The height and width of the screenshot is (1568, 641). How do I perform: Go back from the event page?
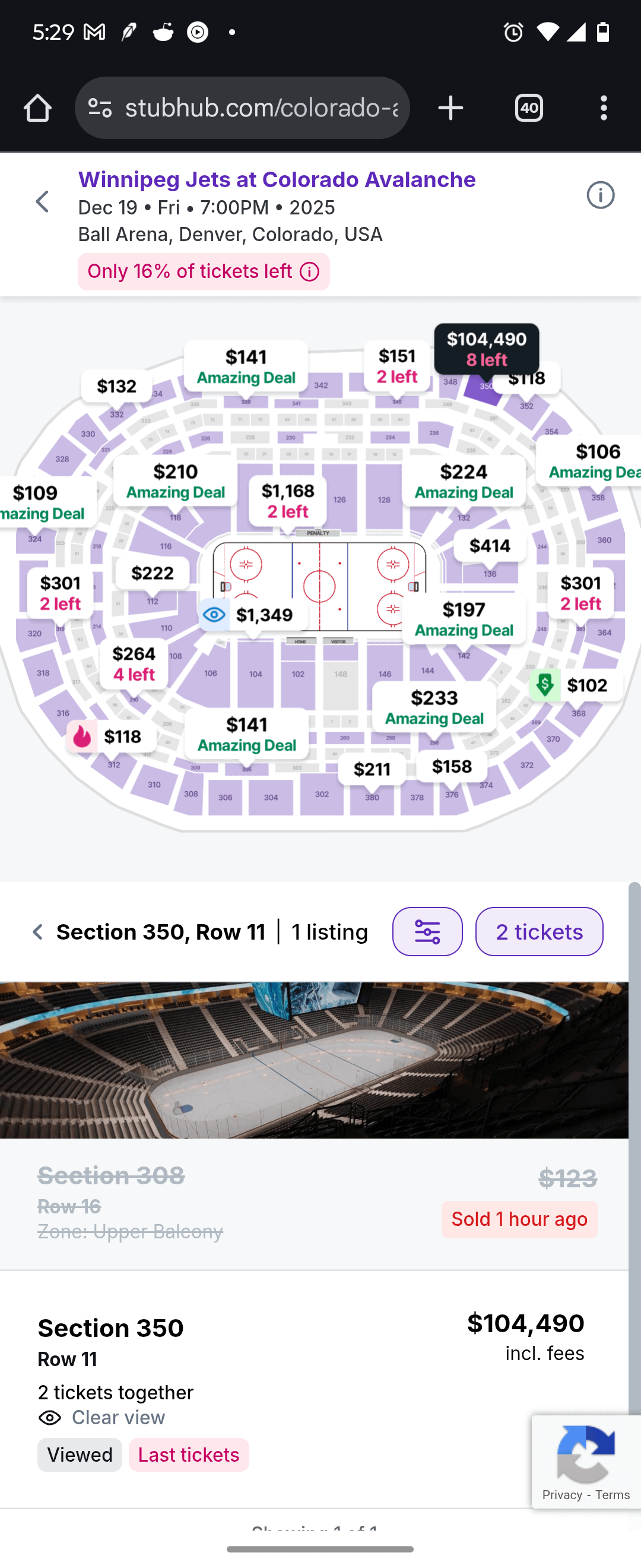click(x=42, y=201)
